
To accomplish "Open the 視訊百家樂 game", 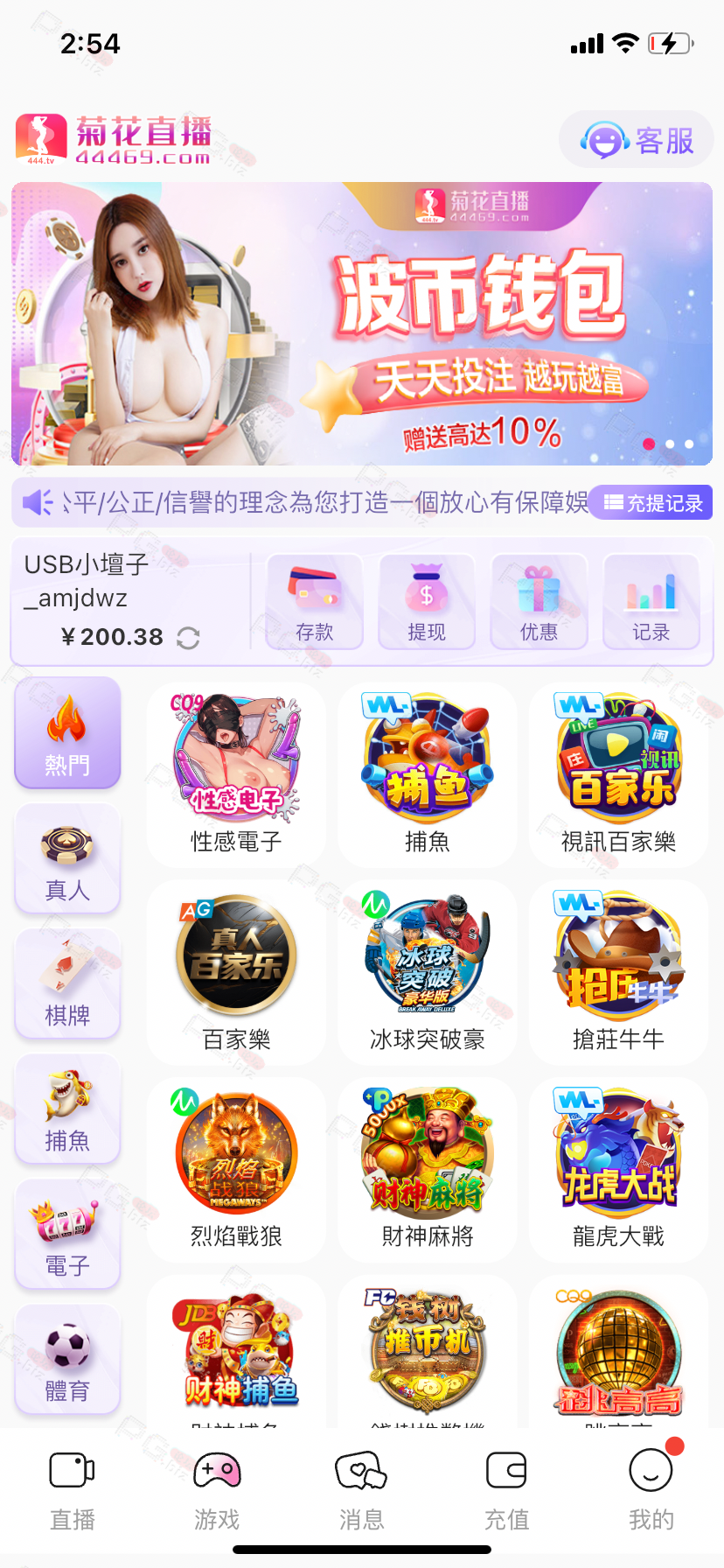I will pyautogui.click(x=618, y=775).
